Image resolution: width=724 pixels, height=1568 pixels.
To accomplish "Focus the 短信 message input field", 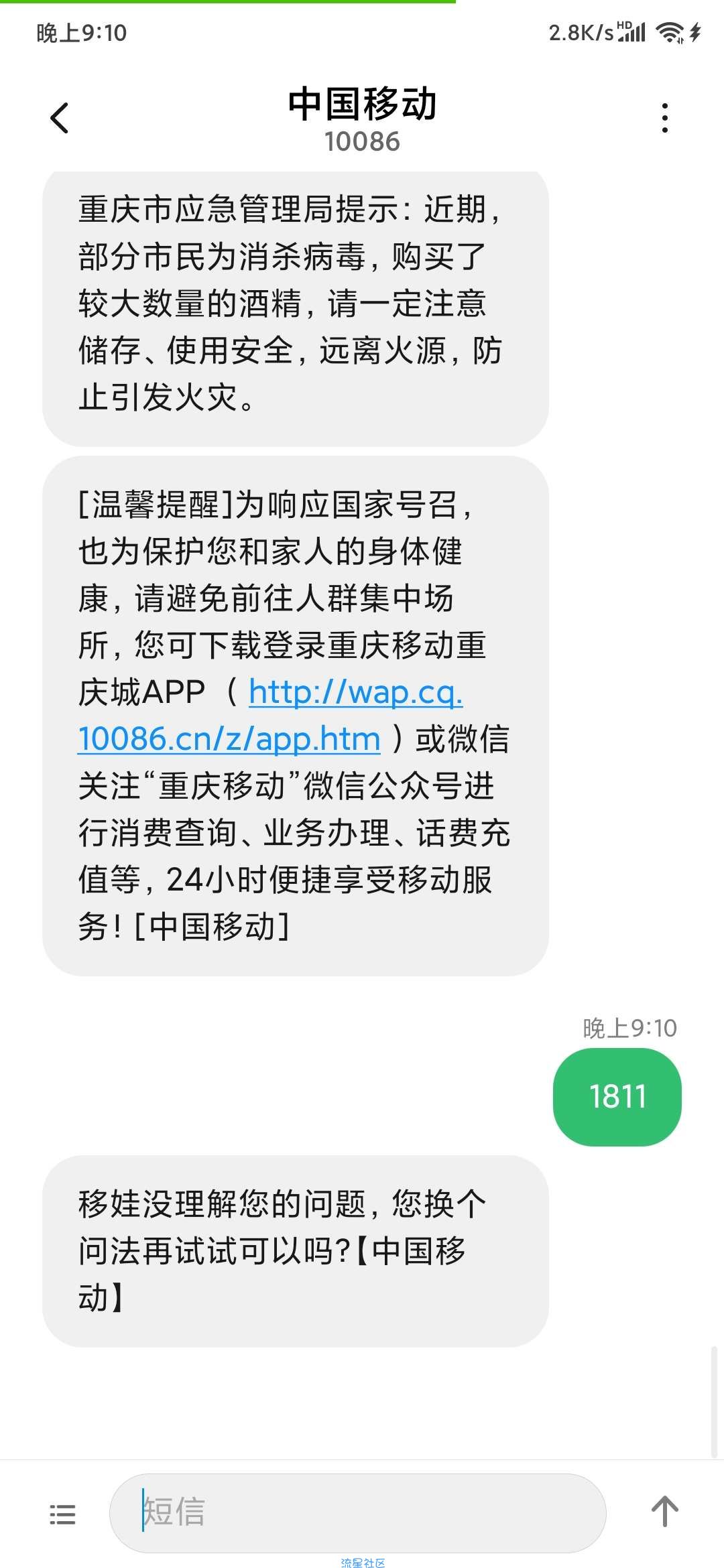I will pos(357,1512).
